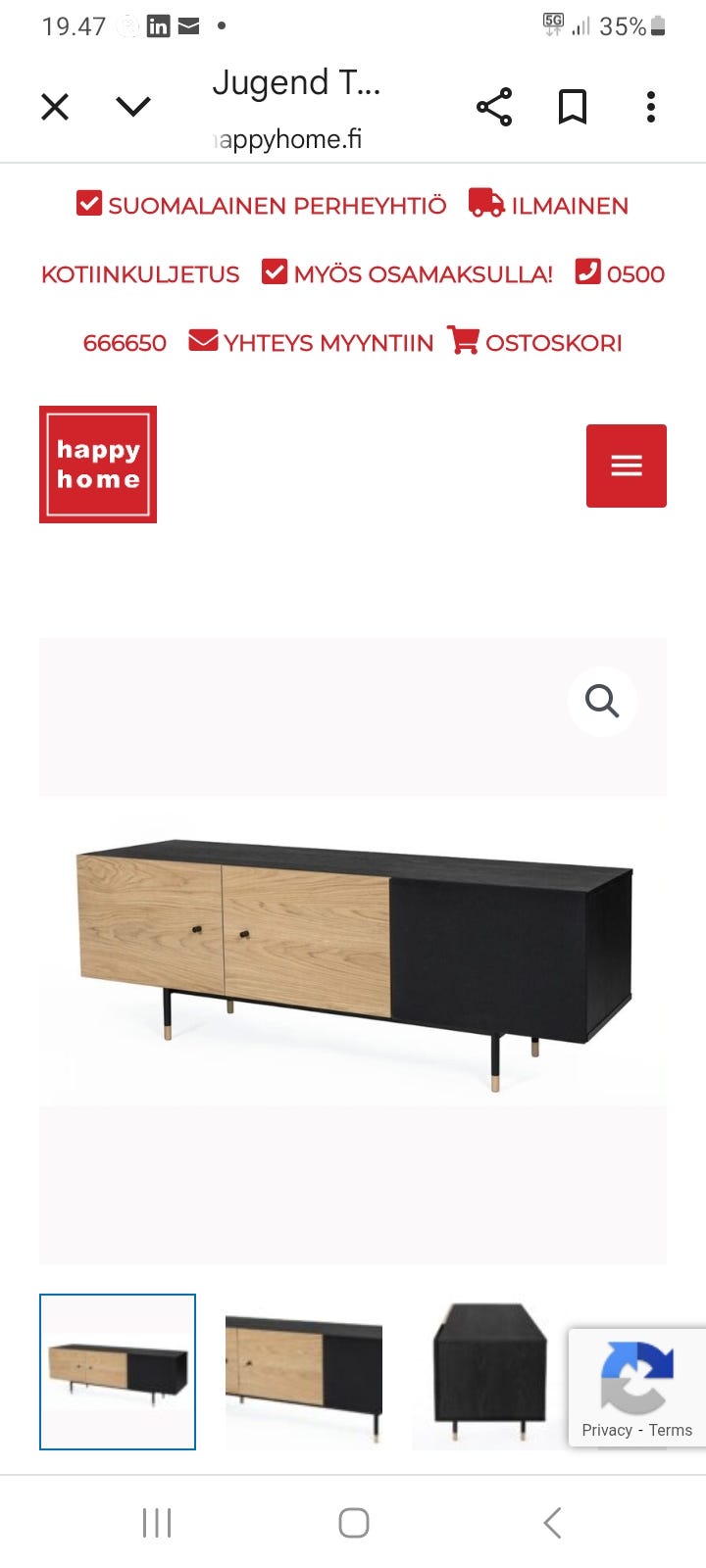Close the in-app browser tab
The image size is (706, 1568).
[x=55, y=107]
